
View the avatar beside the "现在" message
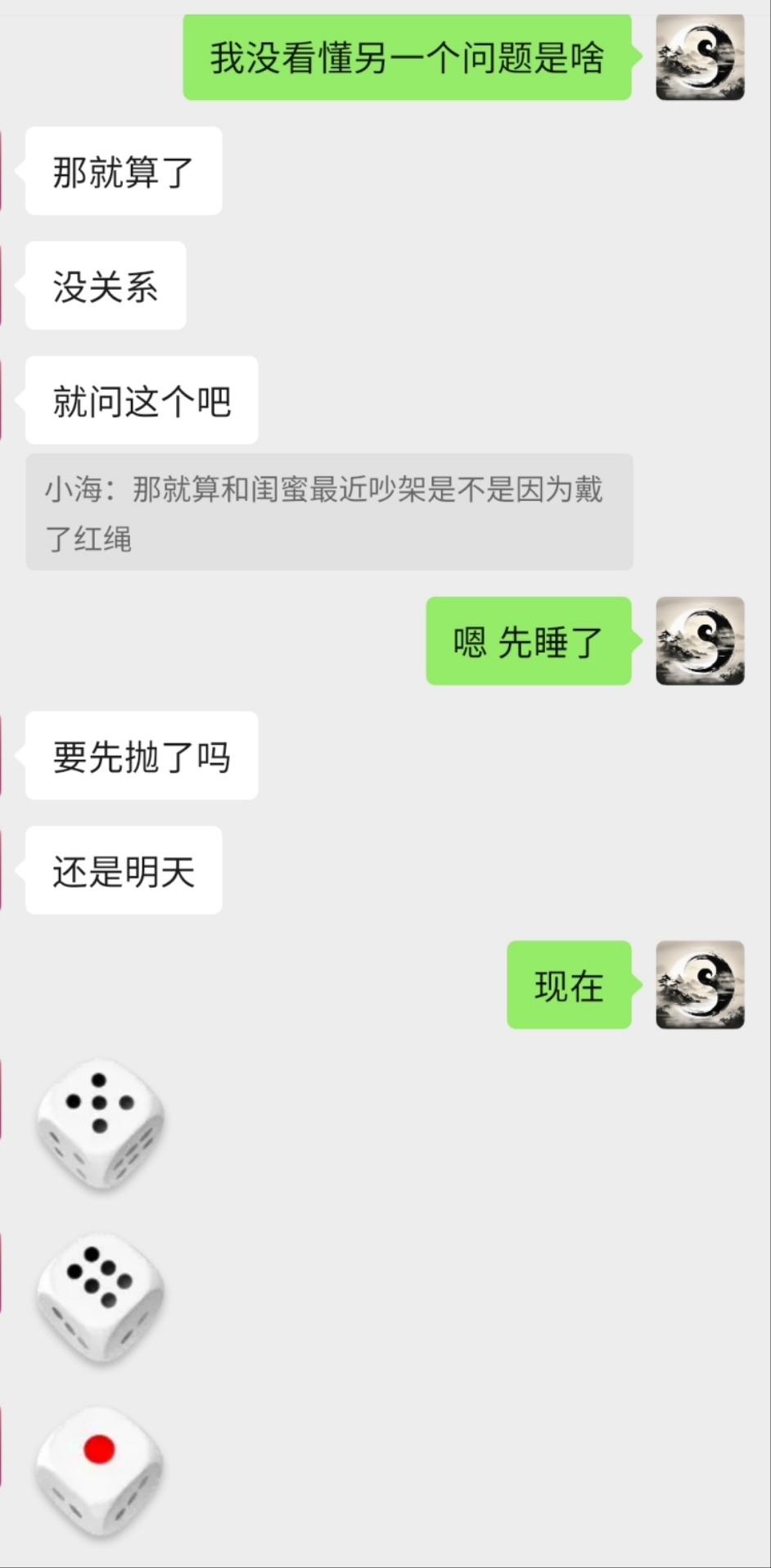pyautogui.click(x=700, y=985)
